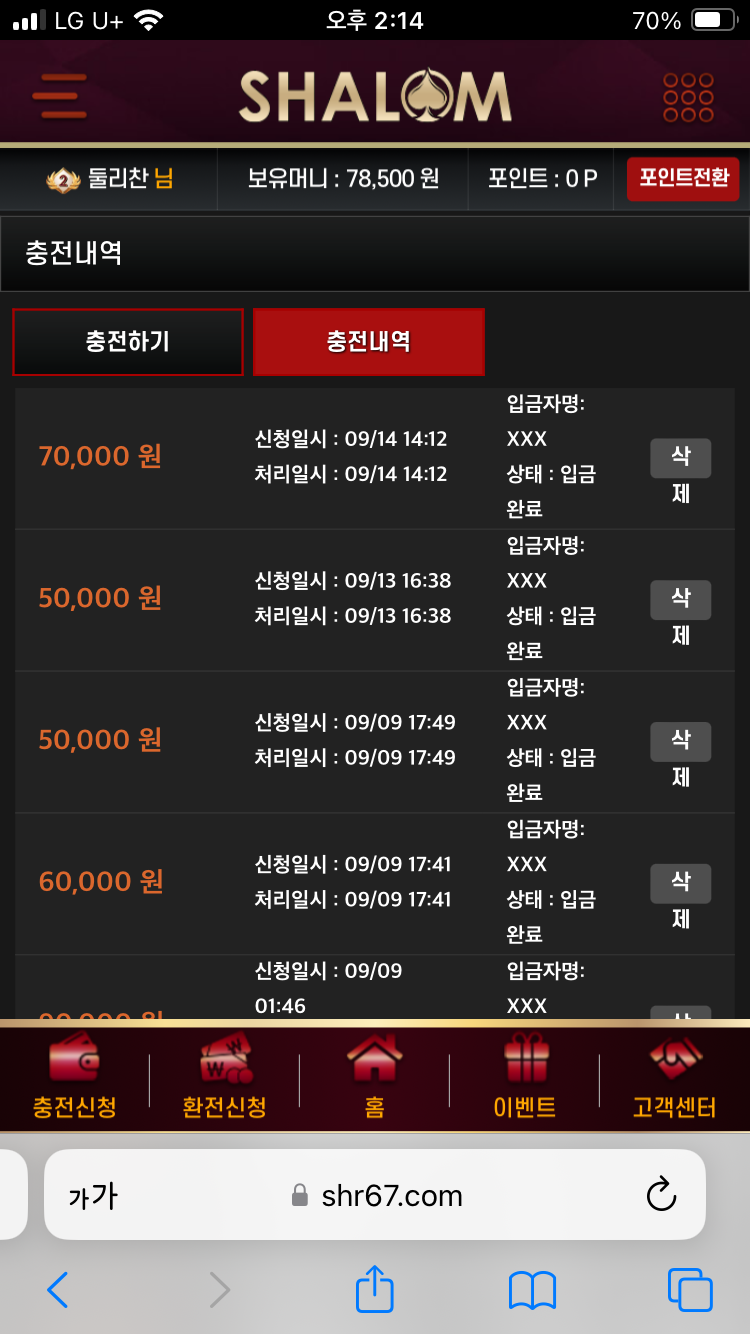This screenshot has width=750, height=1334.
Task: Go back in the browser
Action: click(58, 1290)
